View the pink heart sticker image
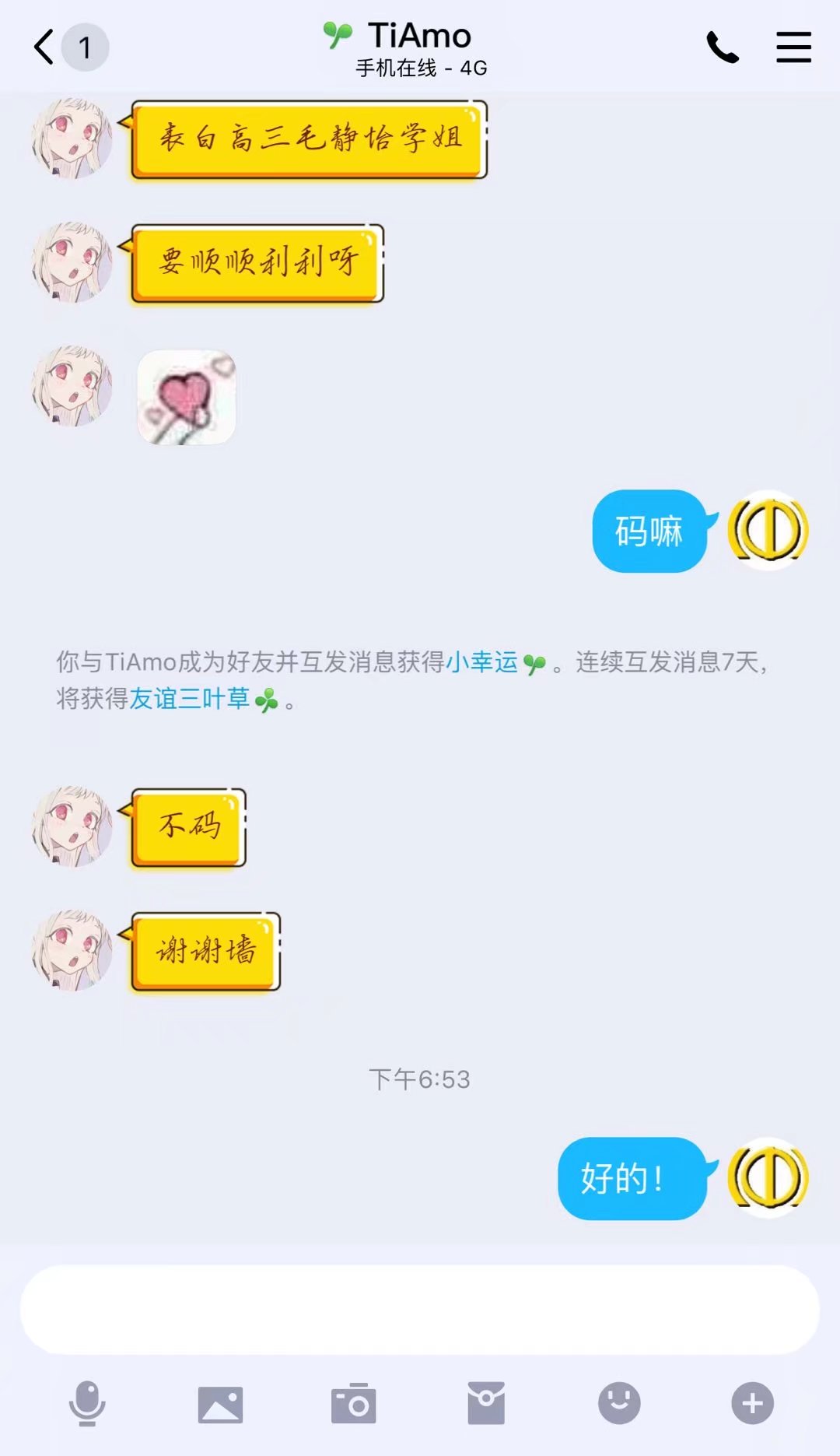Viewport: 840px width, 1456px height. (187, 398)
